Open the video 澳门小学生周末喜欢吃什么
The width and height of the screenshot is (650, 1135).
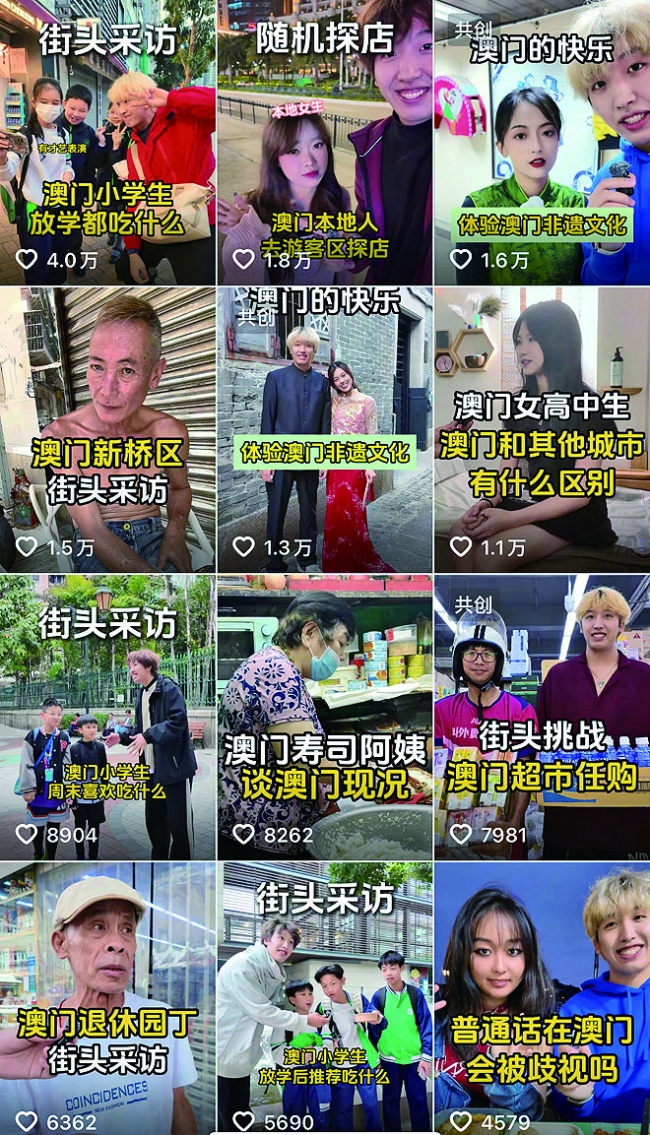click(107, 717)
